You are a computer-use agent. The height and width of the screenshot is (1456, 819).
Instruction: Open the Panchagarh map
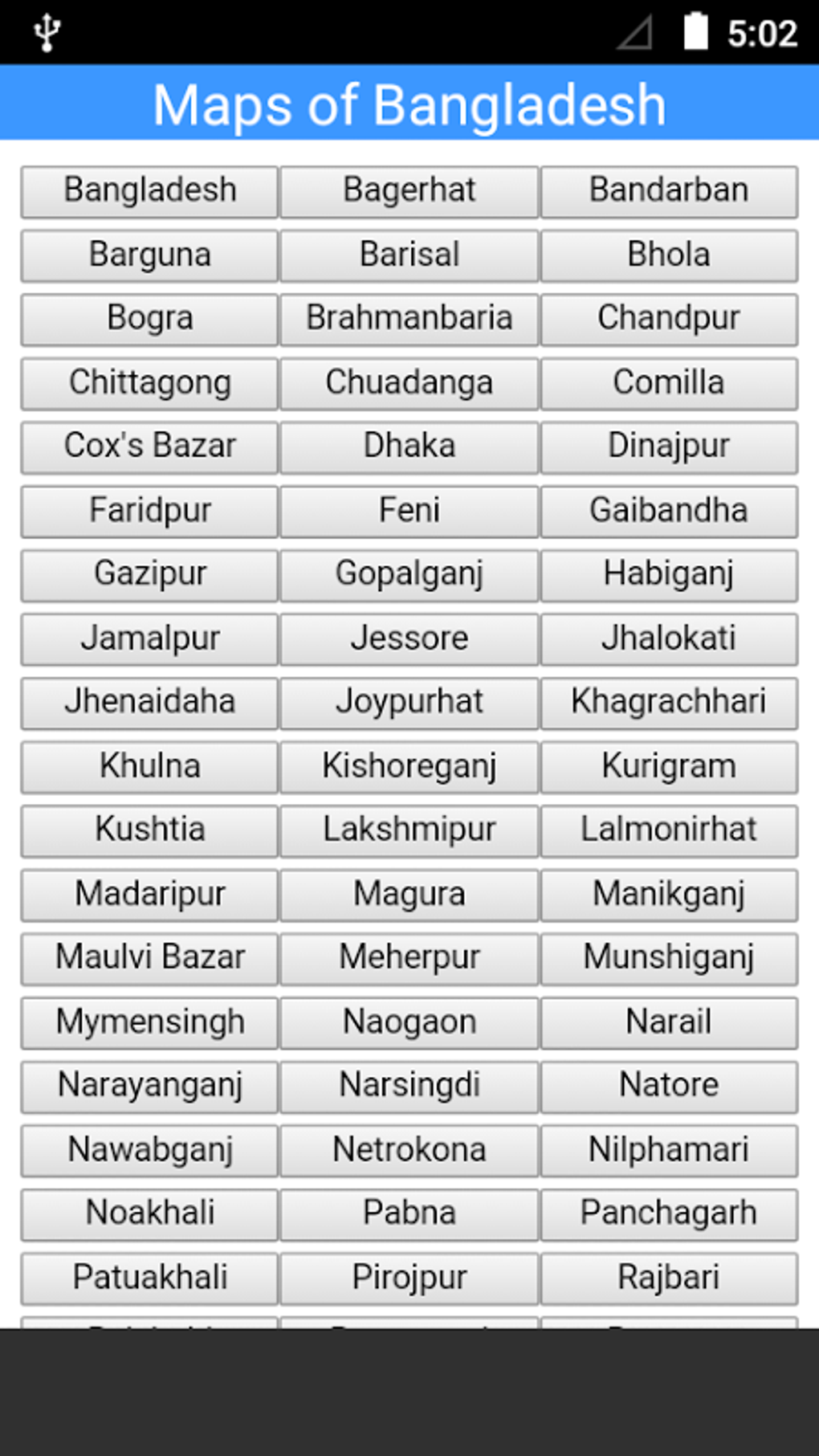pos(669,1213)
